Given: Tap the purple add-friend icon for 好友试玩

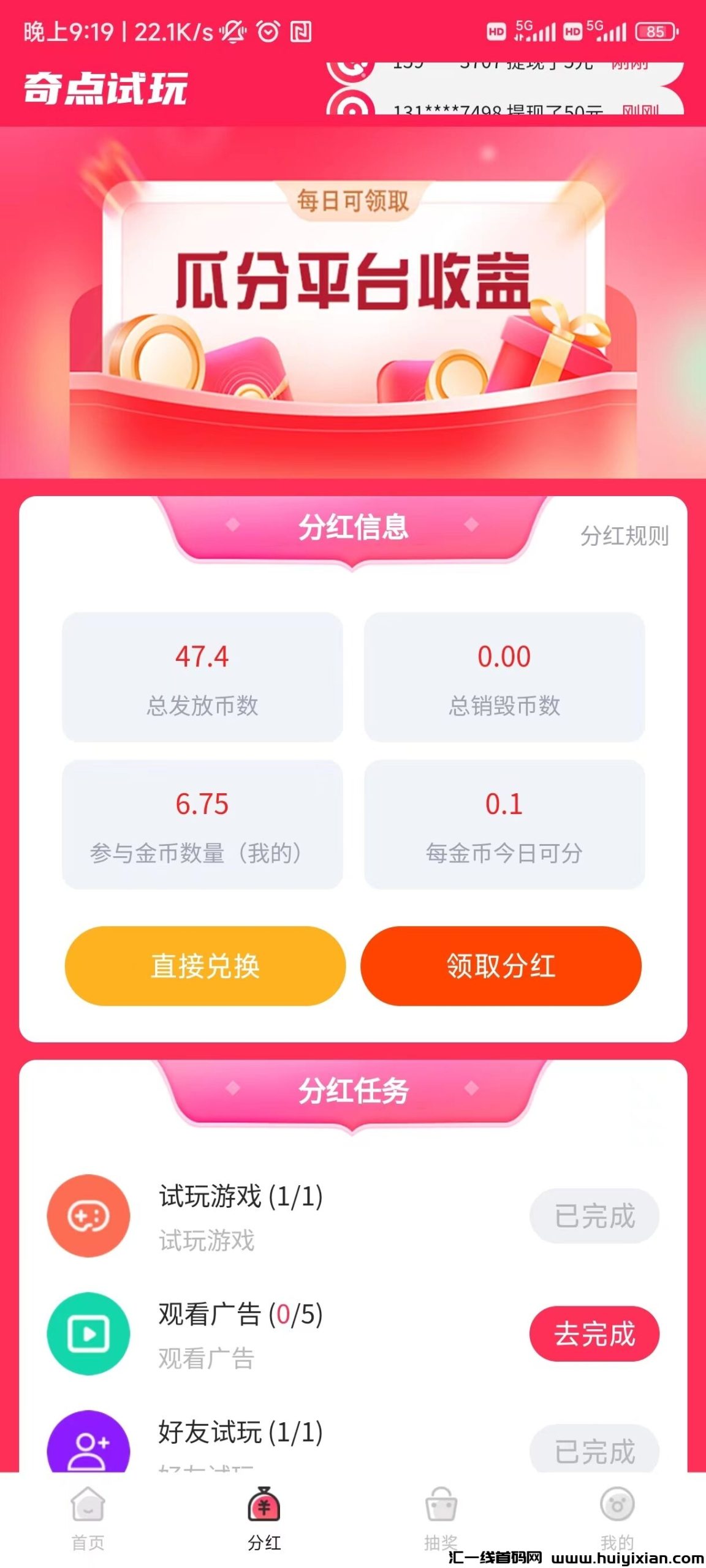Looking at the screenshot, I should tap(89, 1445).
